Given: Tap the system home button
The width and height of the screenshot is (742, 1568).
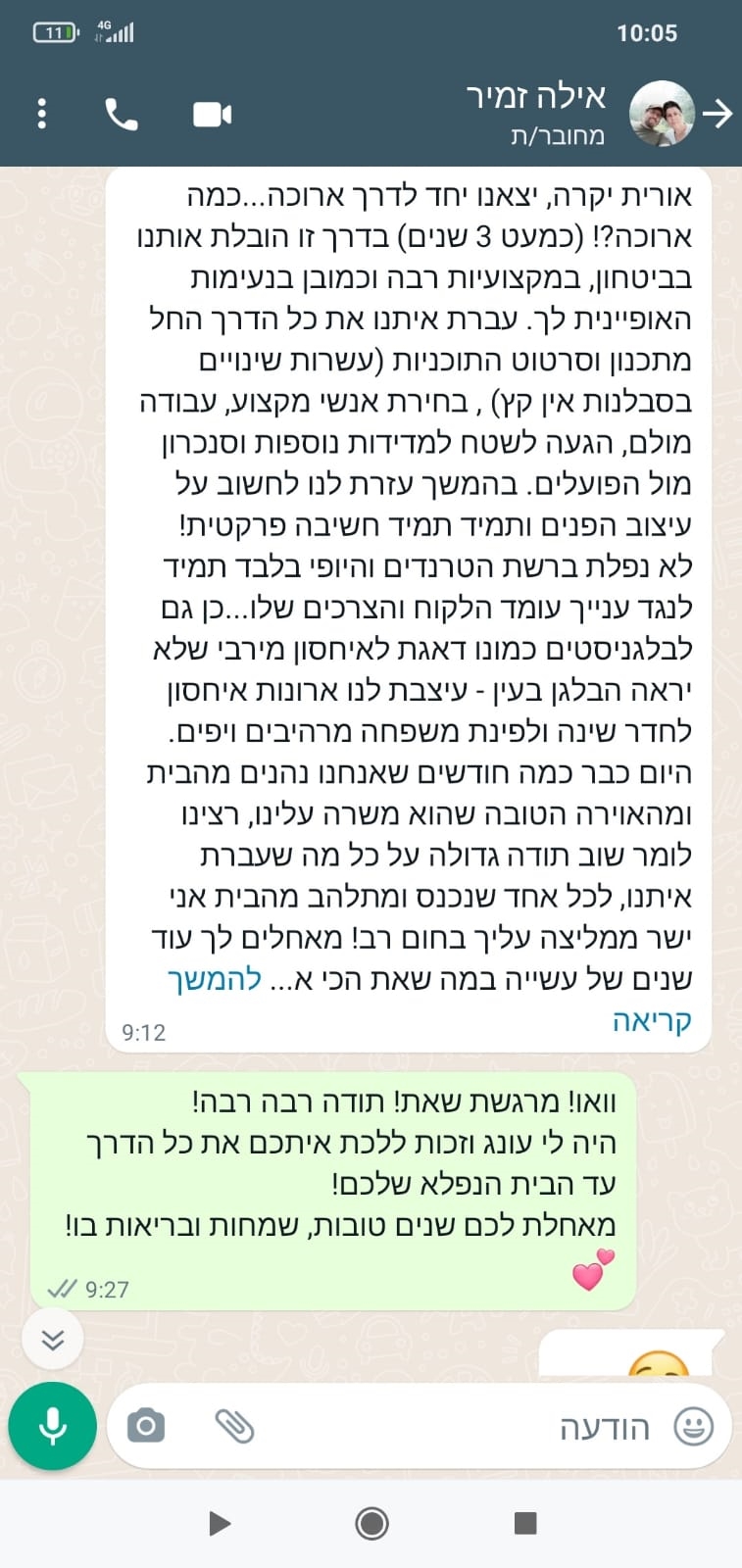Looking at the screenshot, I should tap(371, 1523).
